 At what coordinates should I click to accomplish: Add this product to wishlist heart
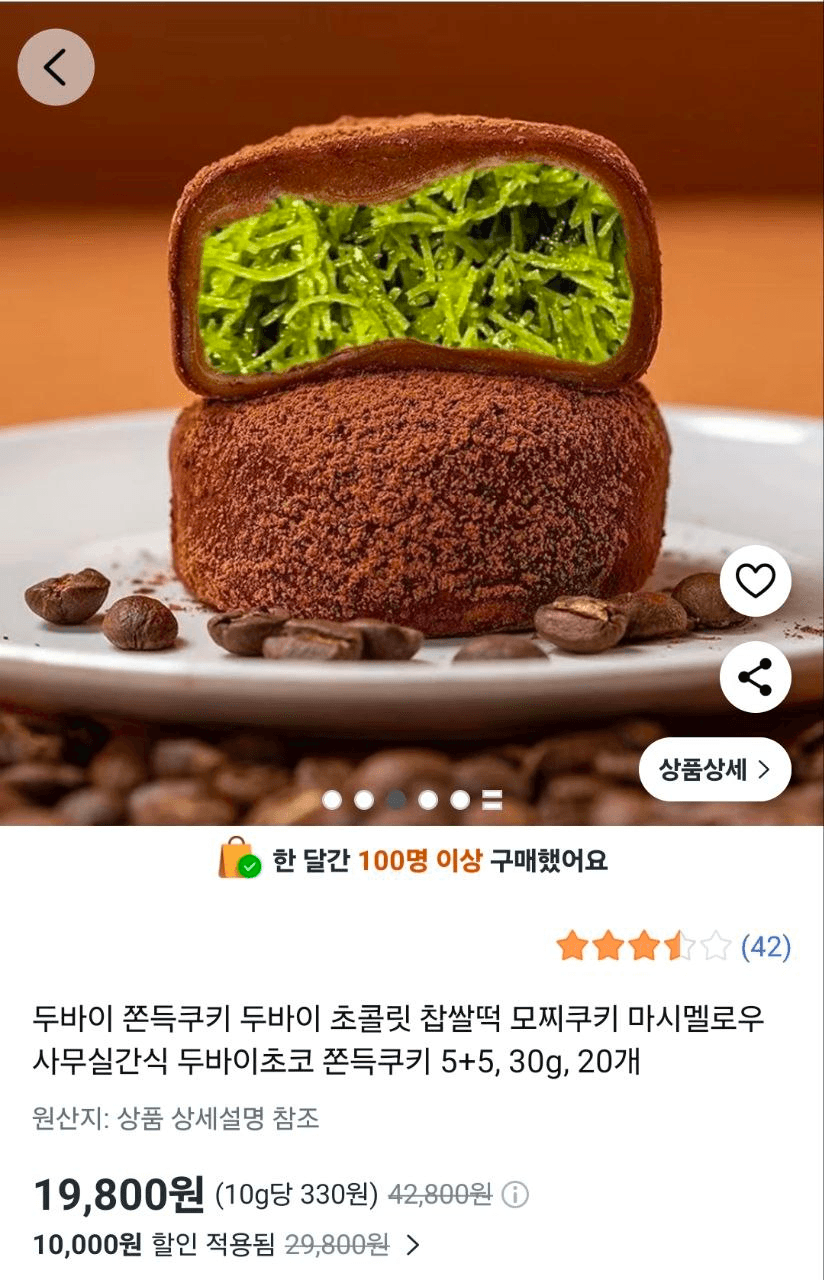click(x=755, y=581)
